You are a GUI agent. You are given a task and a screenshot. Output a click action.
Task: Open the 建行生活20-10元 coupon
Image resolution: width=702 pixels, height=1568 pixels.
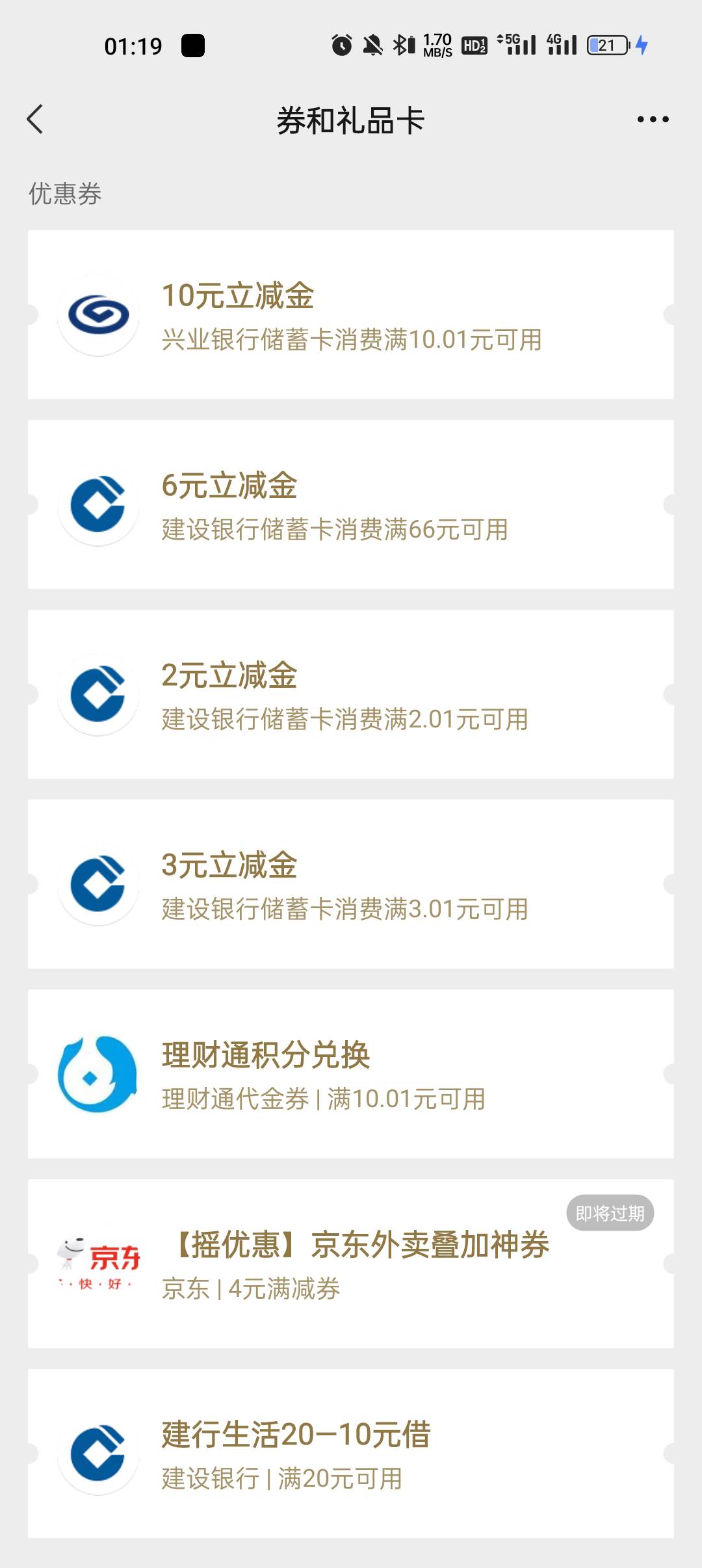point(351,1454)
